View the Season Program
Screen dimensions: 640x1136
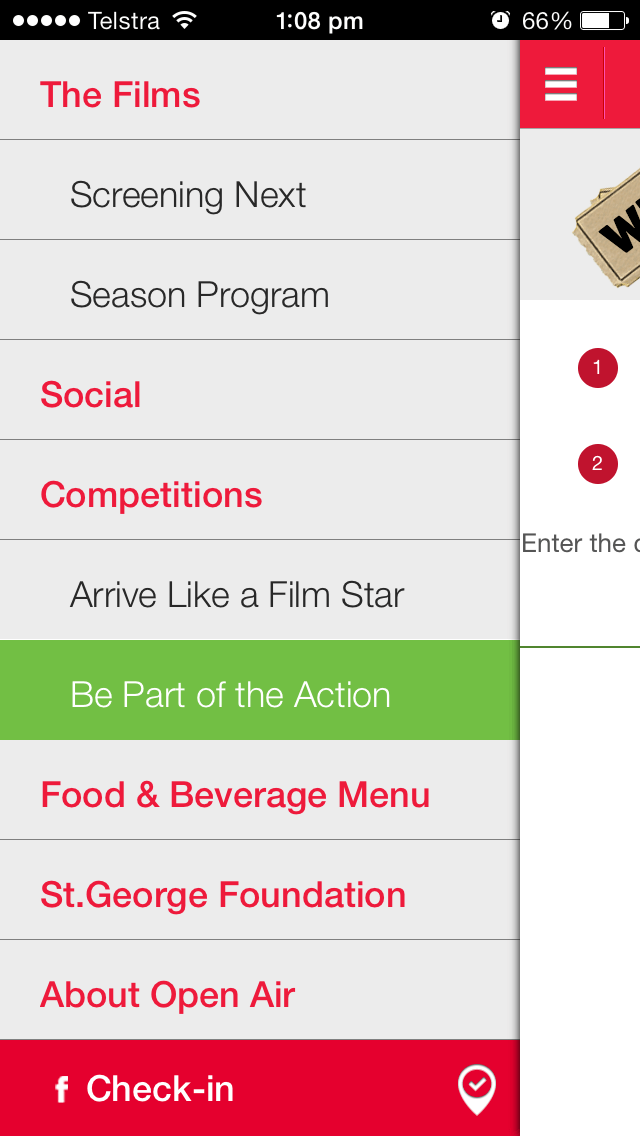click(259, 290)
